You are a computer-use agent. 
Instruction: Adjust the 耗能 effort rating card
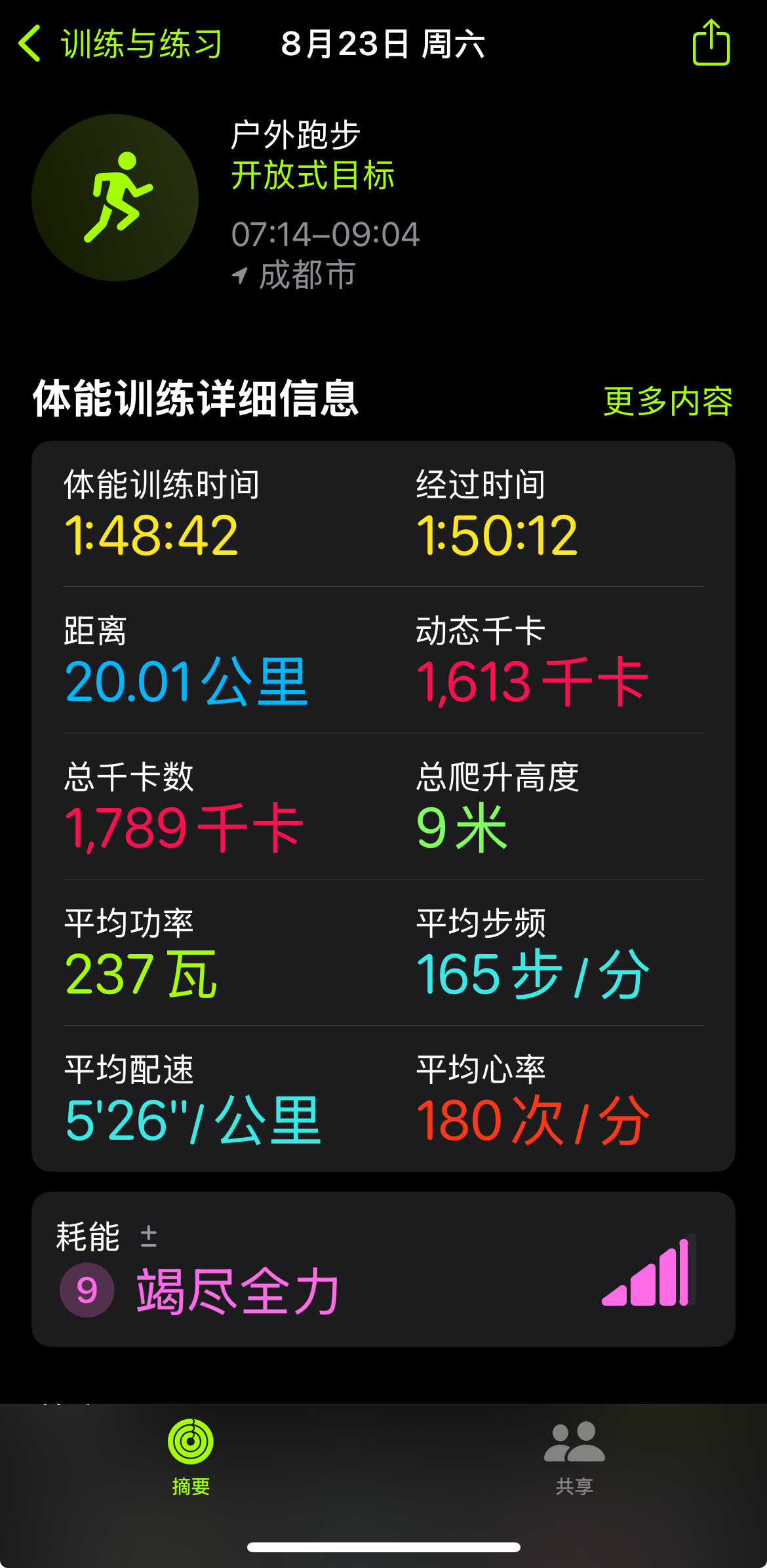coord(383,1269)
